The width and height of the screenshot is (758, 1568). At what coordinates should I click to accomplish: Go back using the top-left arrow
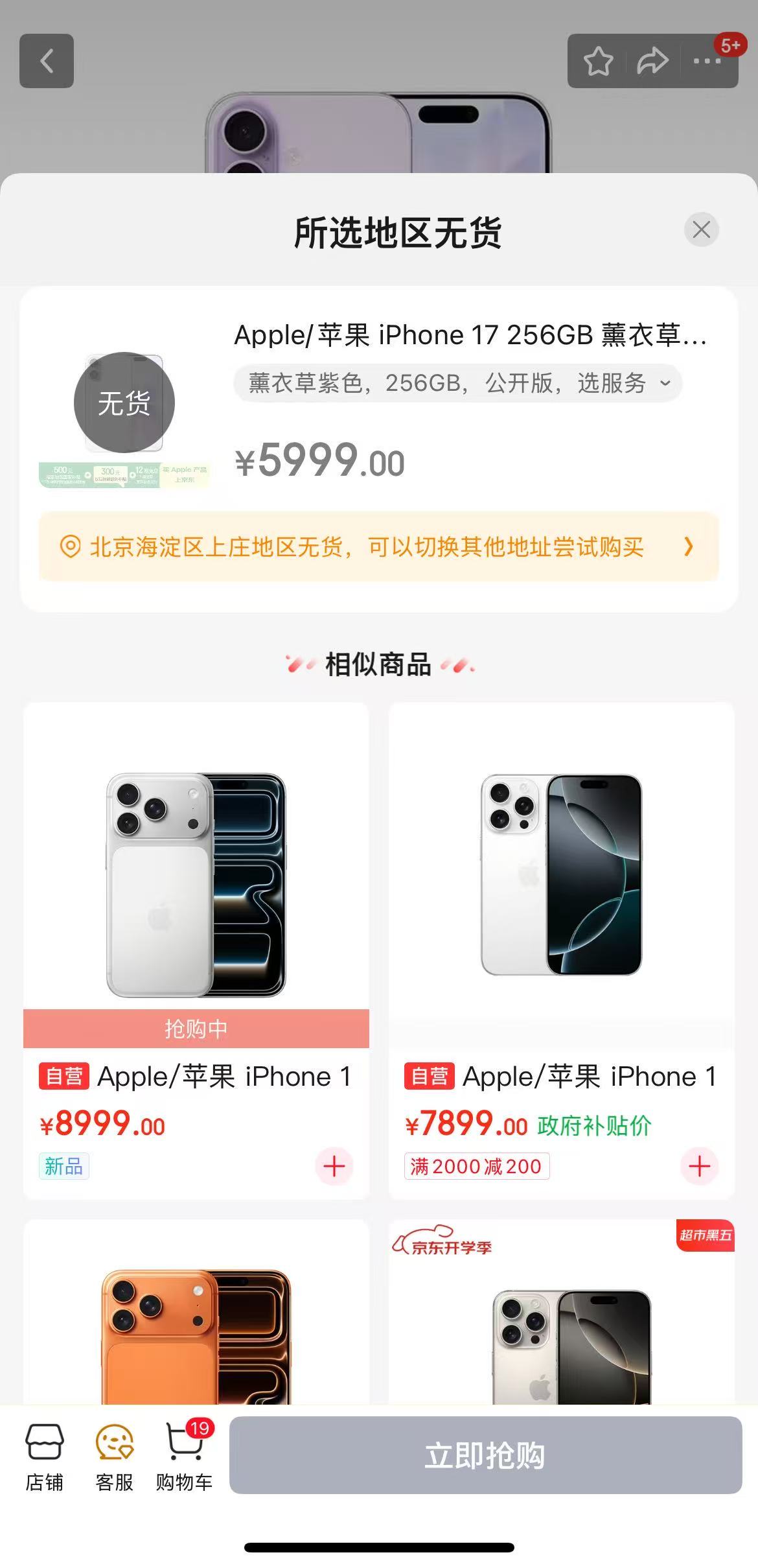coord(47,61)
